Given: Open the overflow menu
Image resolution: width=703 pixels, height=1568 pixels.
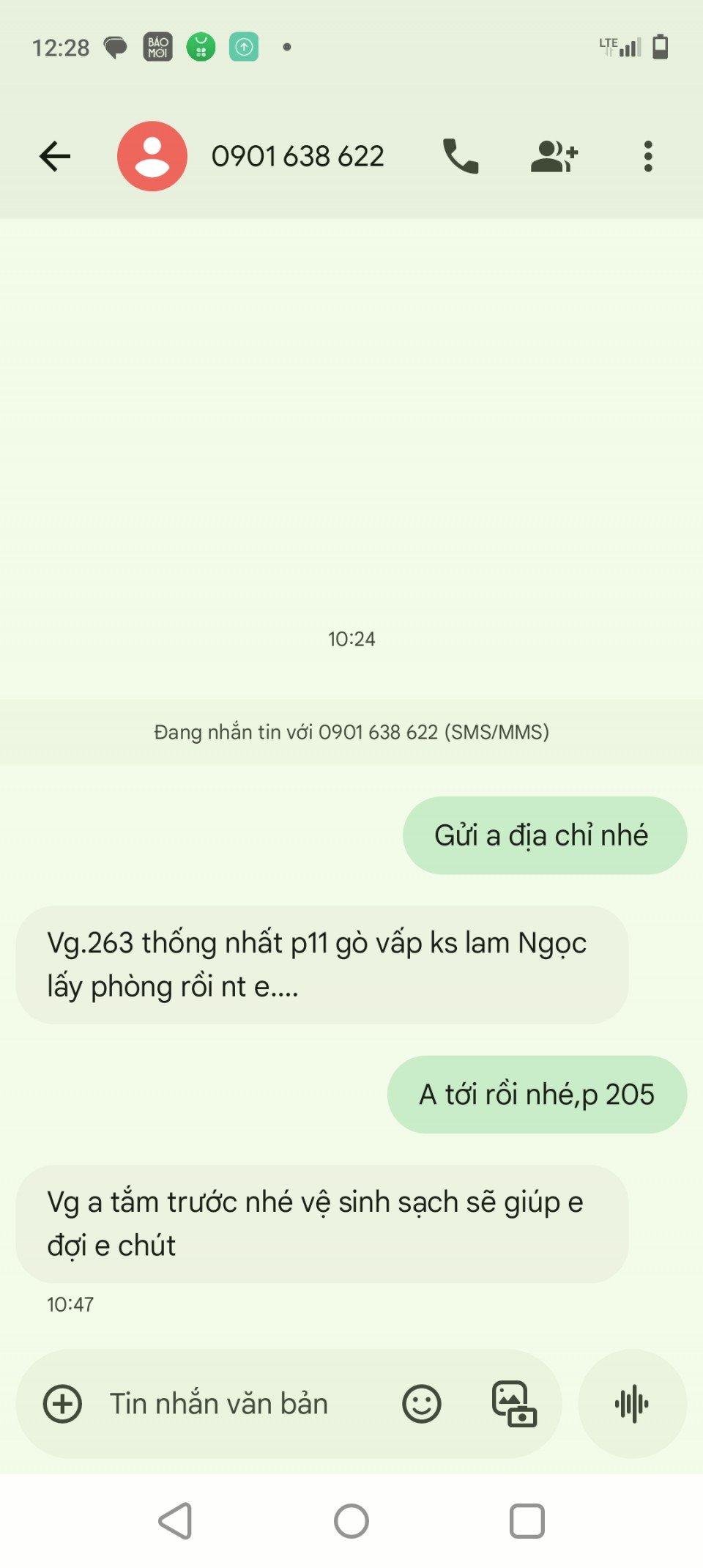Looking at the screenshot, I should pos(648,156).
